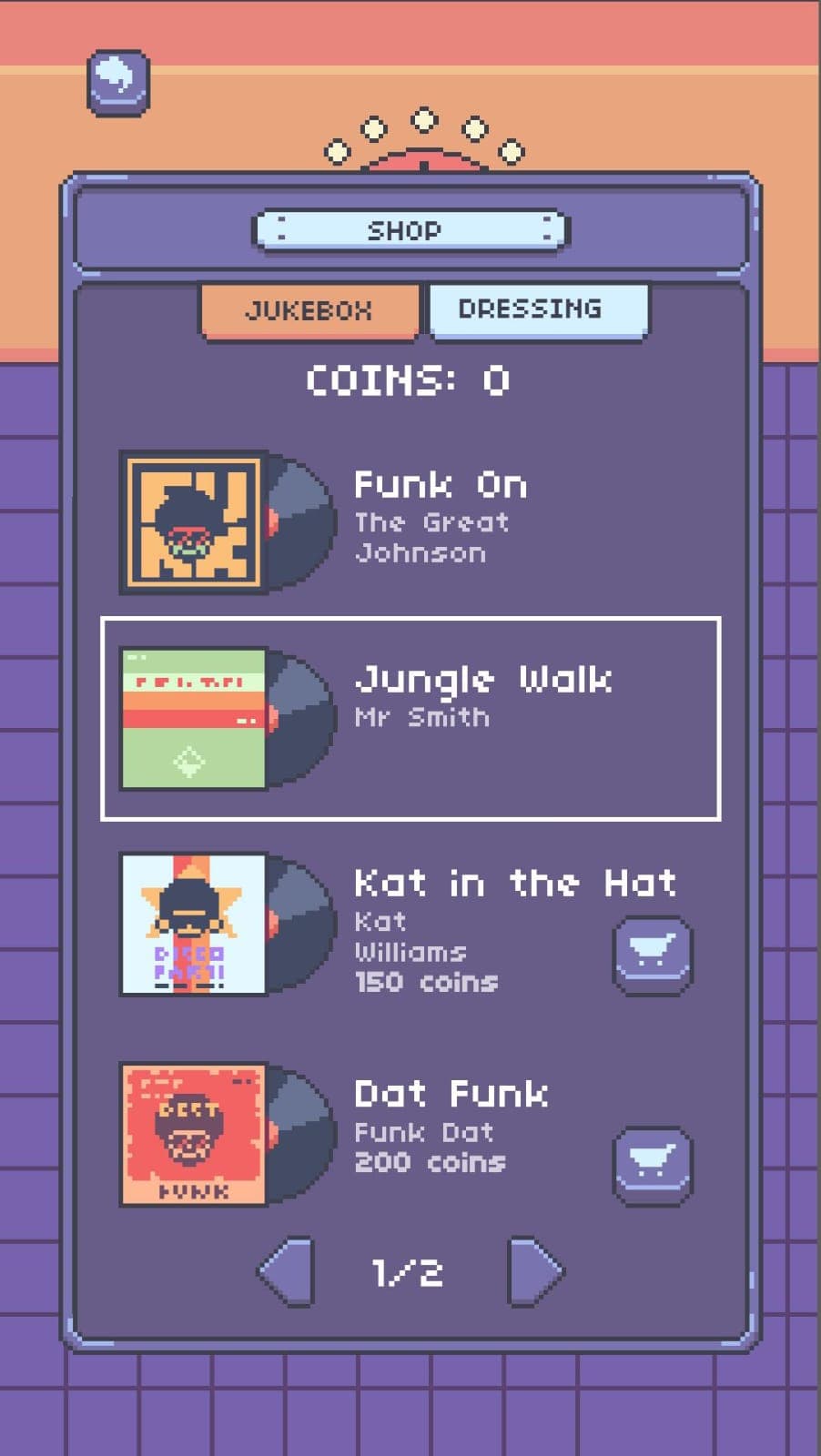Buy Dat Funk with cart button
Viewport: 821px width, 1456px height.
tap(653, 1165)
